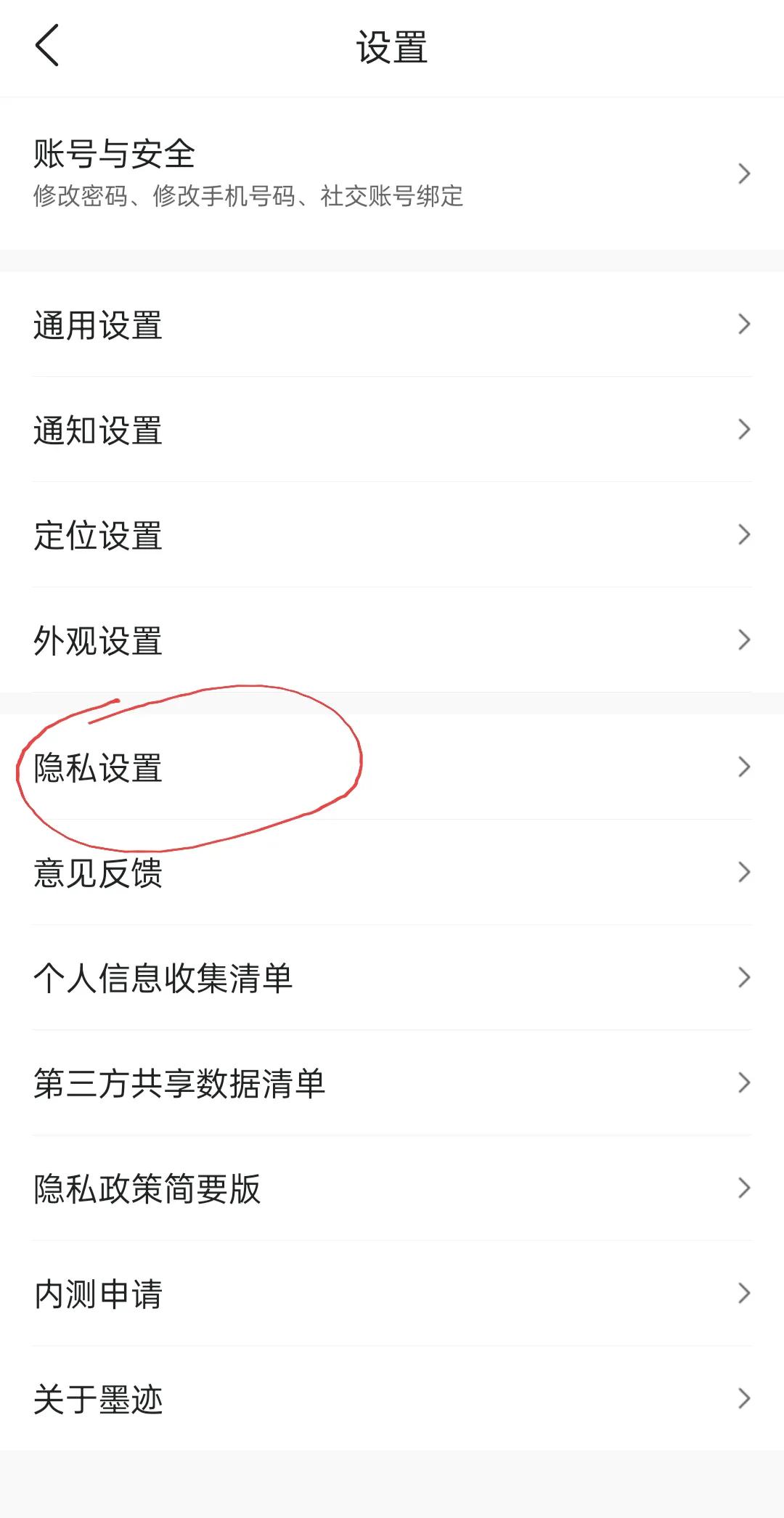Open 外观设置 appearance settings
784x1518 pixels.
99,642
